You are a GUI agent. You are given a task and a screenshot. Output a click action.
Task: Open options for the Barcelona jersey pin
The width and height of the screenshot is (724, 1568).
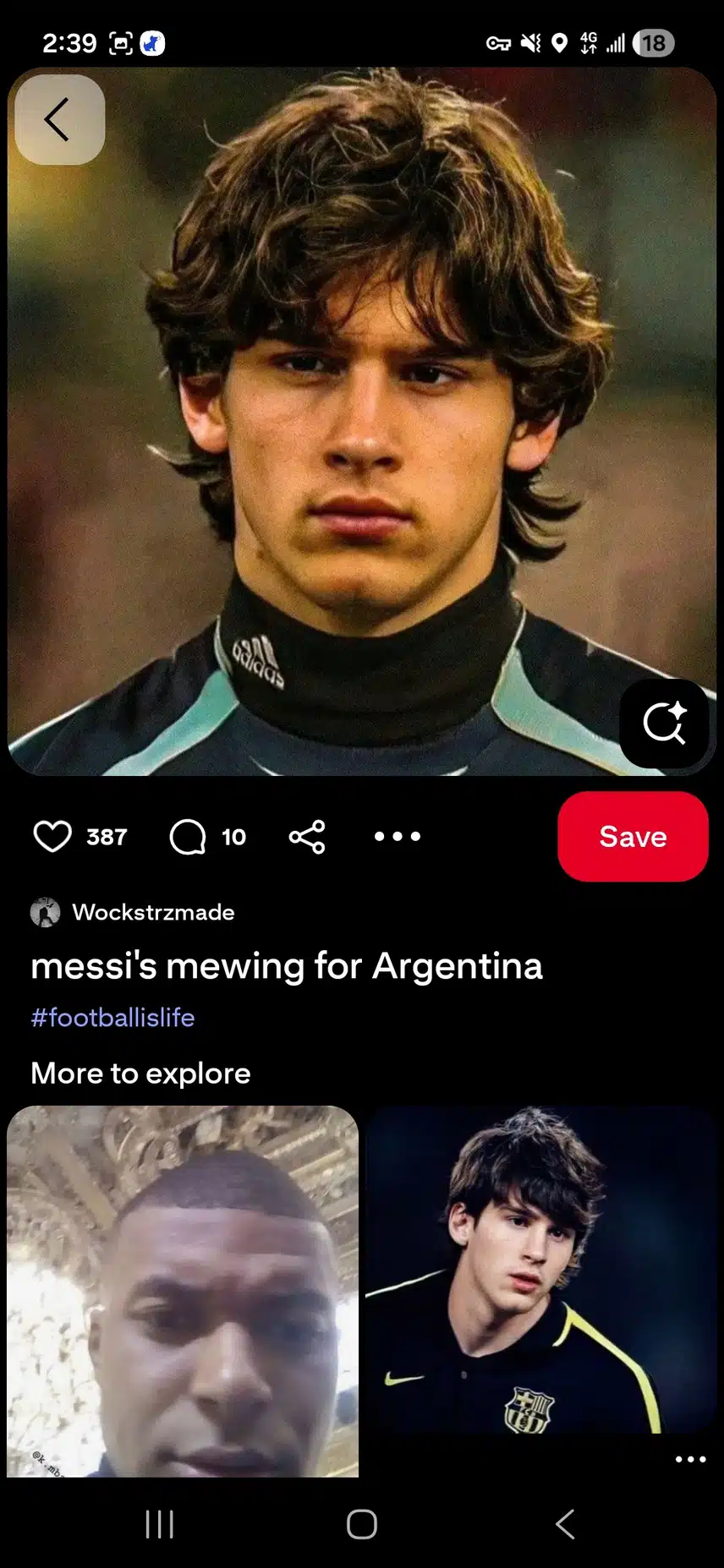click(690, 1459)
